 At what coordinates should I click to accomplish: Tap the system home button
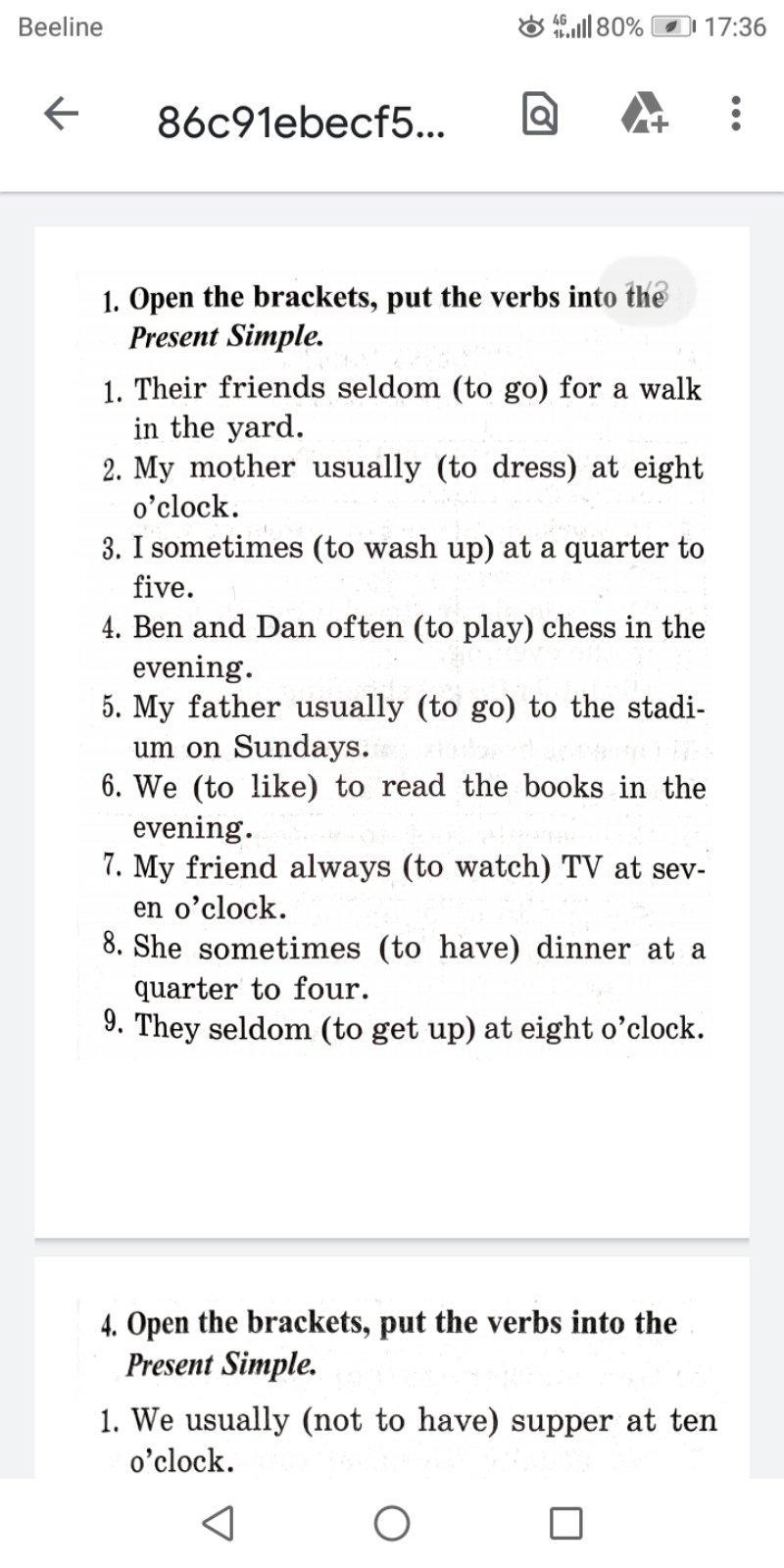(392, 1523)
